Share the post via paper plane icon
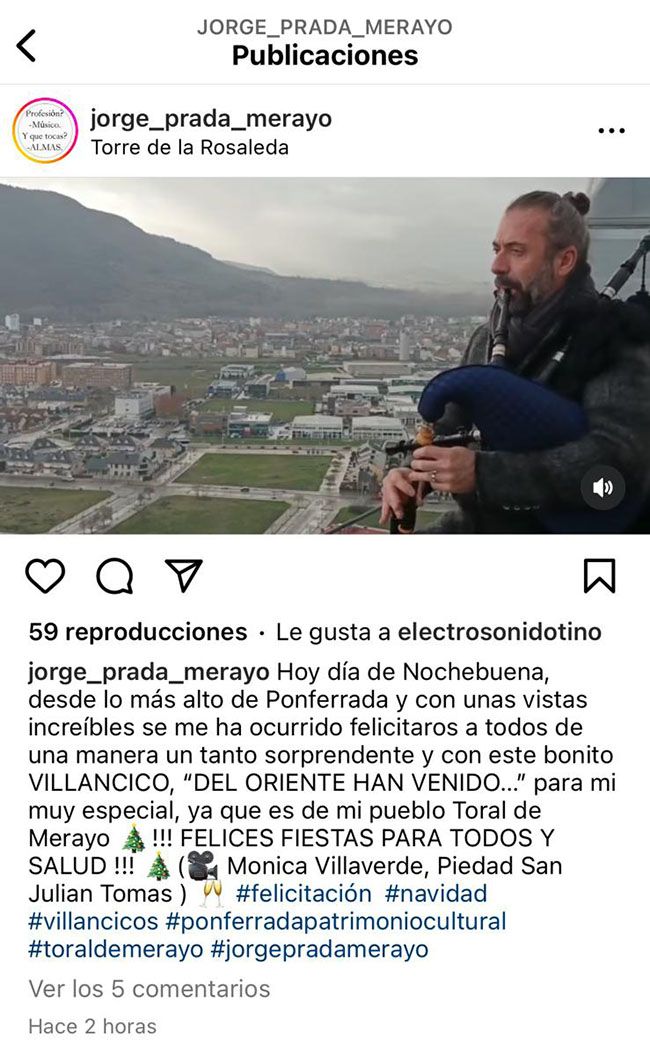Viewport: 650px width, 1059px height. point(183,576)
